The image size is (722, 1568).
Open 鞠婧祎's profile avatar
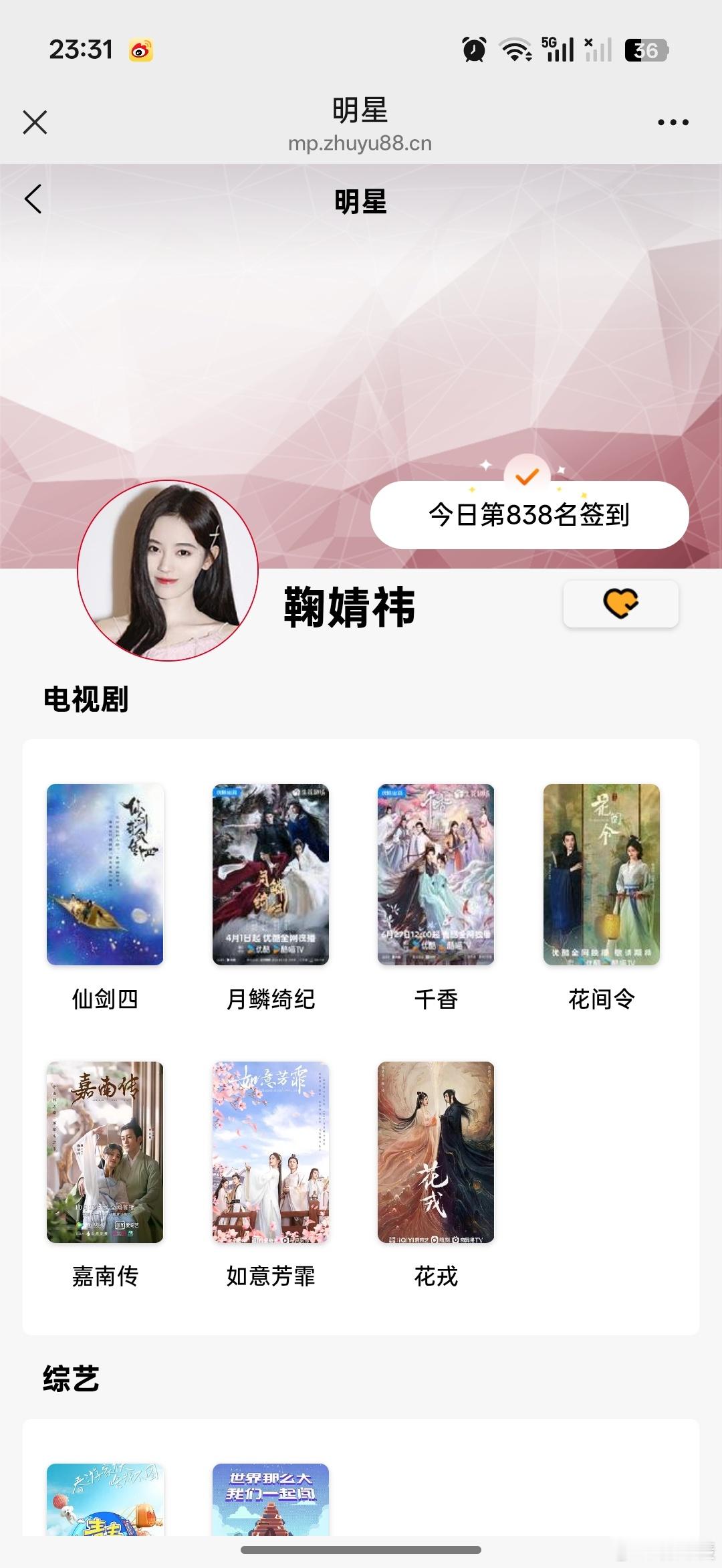point(168,571)
